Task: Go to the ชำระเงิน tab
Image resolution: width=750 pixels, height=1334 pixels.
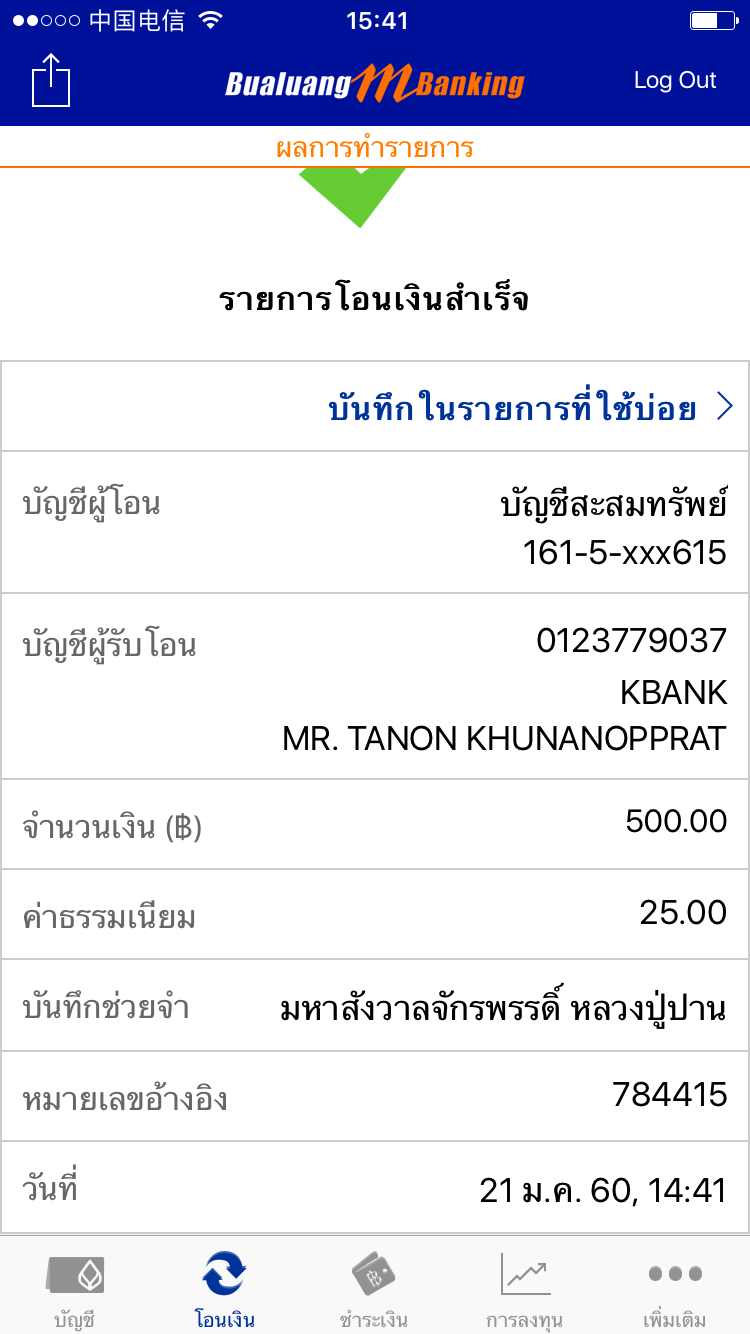Action: click(374, 1288)
